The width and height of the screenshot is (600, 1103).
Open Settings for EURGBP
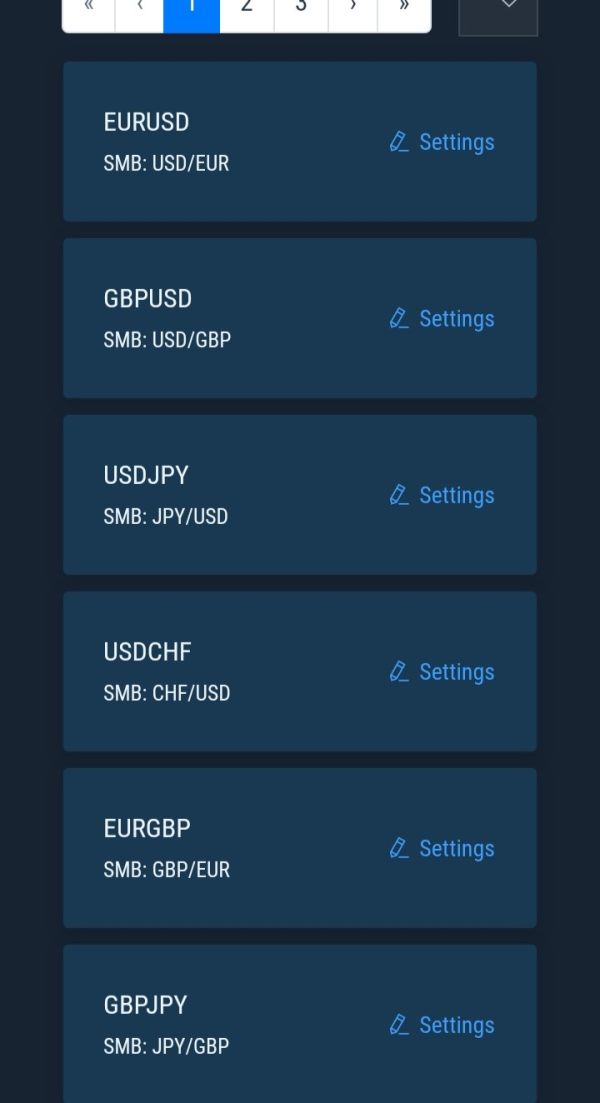pyautogui.click(x=442, y=848)
